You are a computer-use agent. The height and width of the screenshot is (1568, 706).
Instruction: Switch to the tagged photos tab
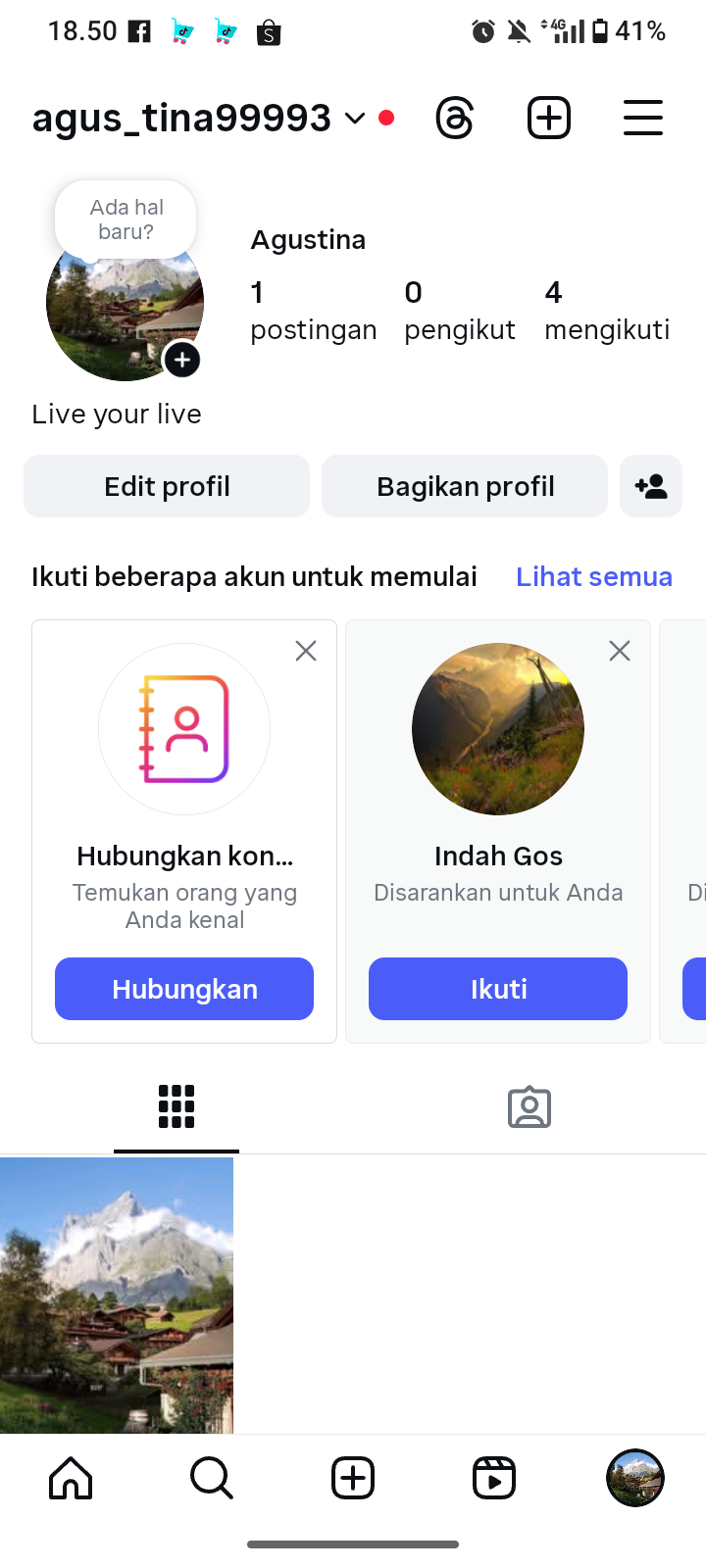coord(529,1107)
